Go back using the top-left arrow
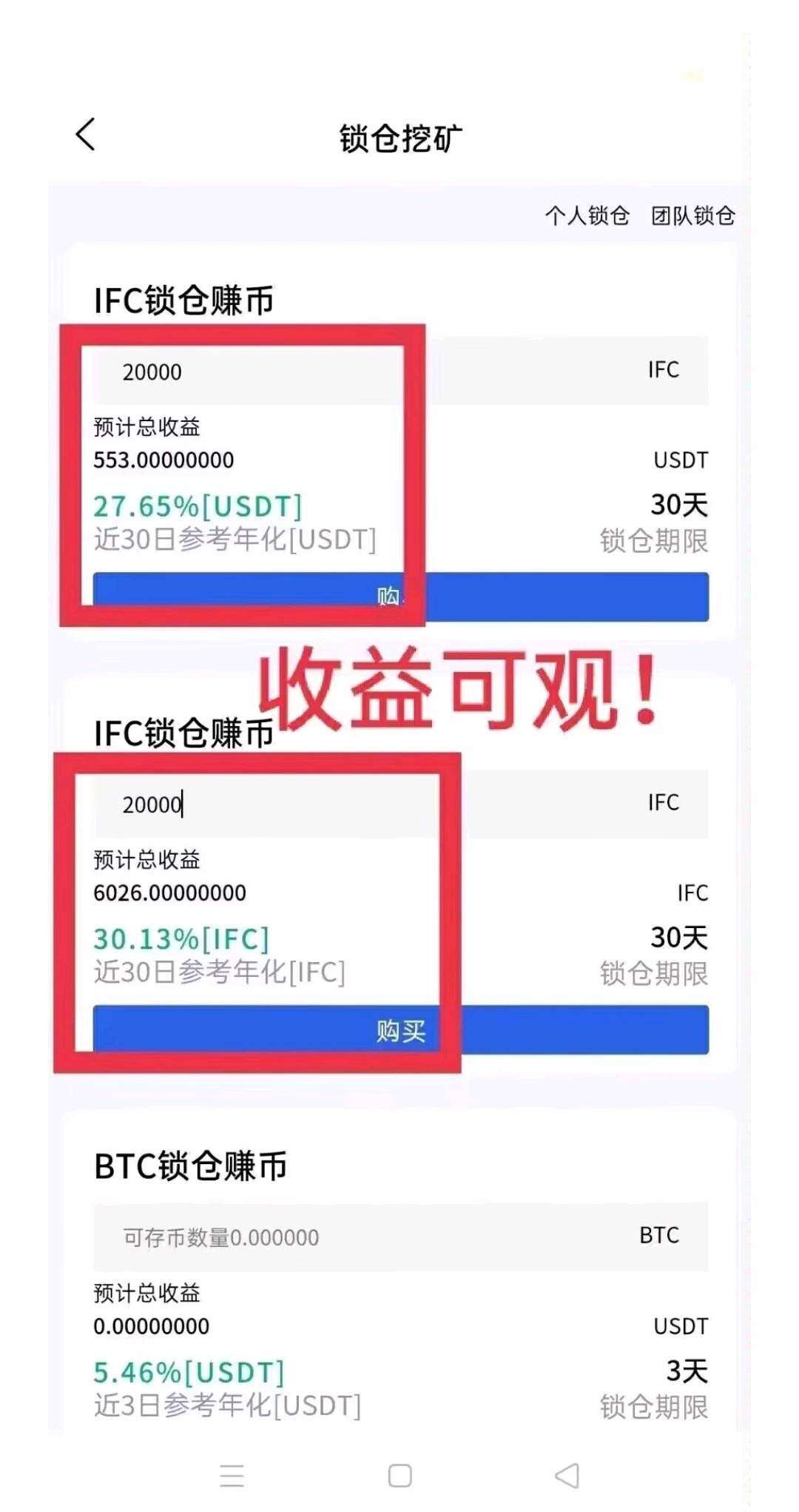 coord(86,135)
